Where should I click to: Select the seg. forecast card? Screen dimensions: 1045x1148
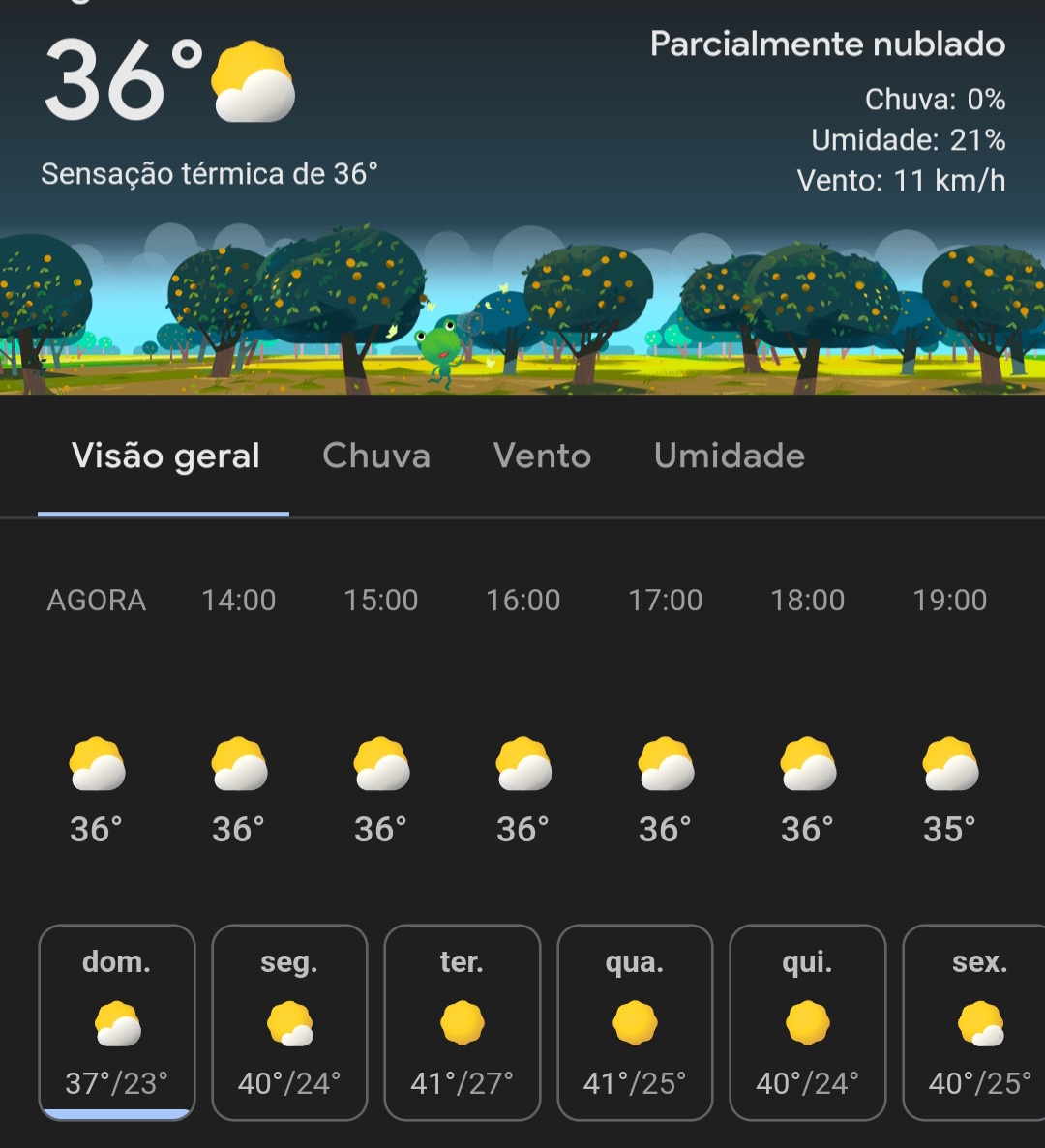click(x=289, y=1022)
